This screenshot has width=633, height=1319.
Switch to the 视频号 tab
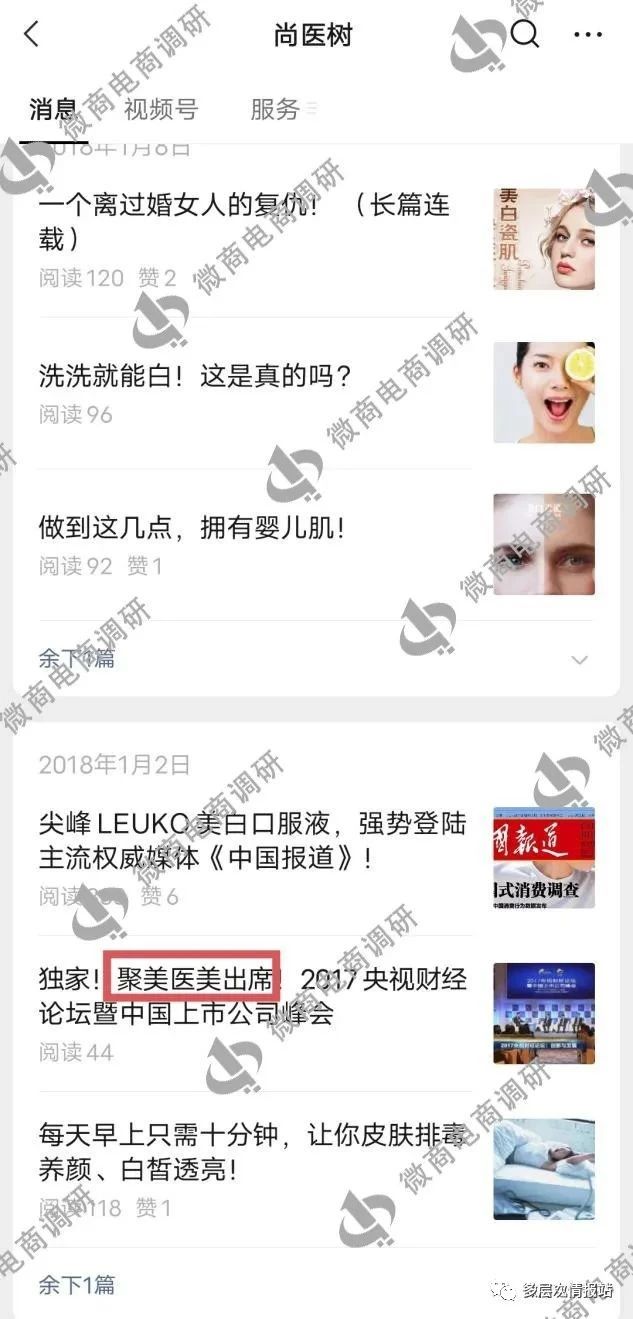pyautogui.click(x=160, y=110)
